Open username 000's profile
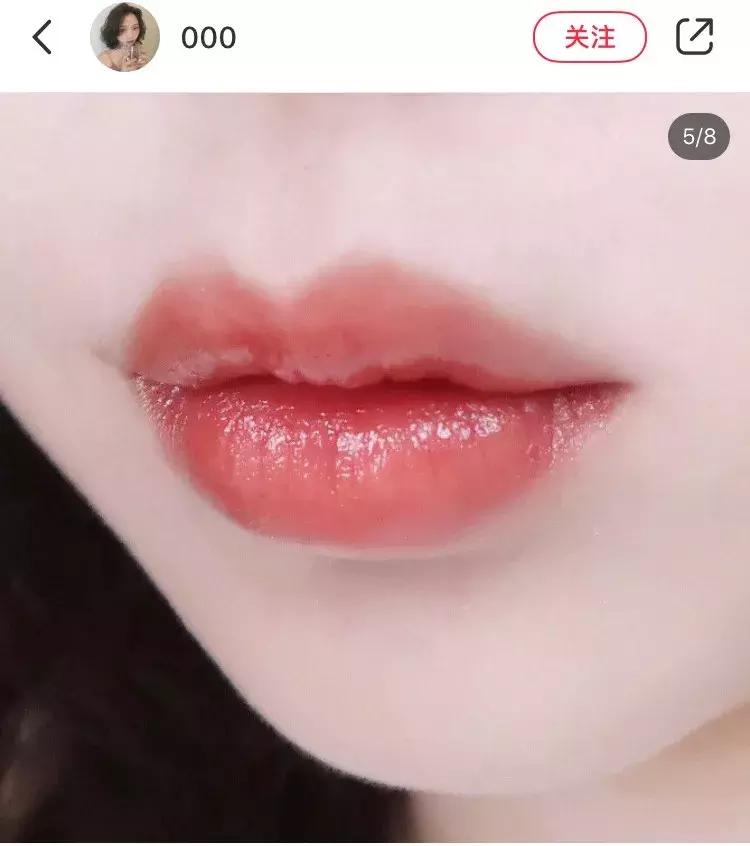 click(208, 38)
